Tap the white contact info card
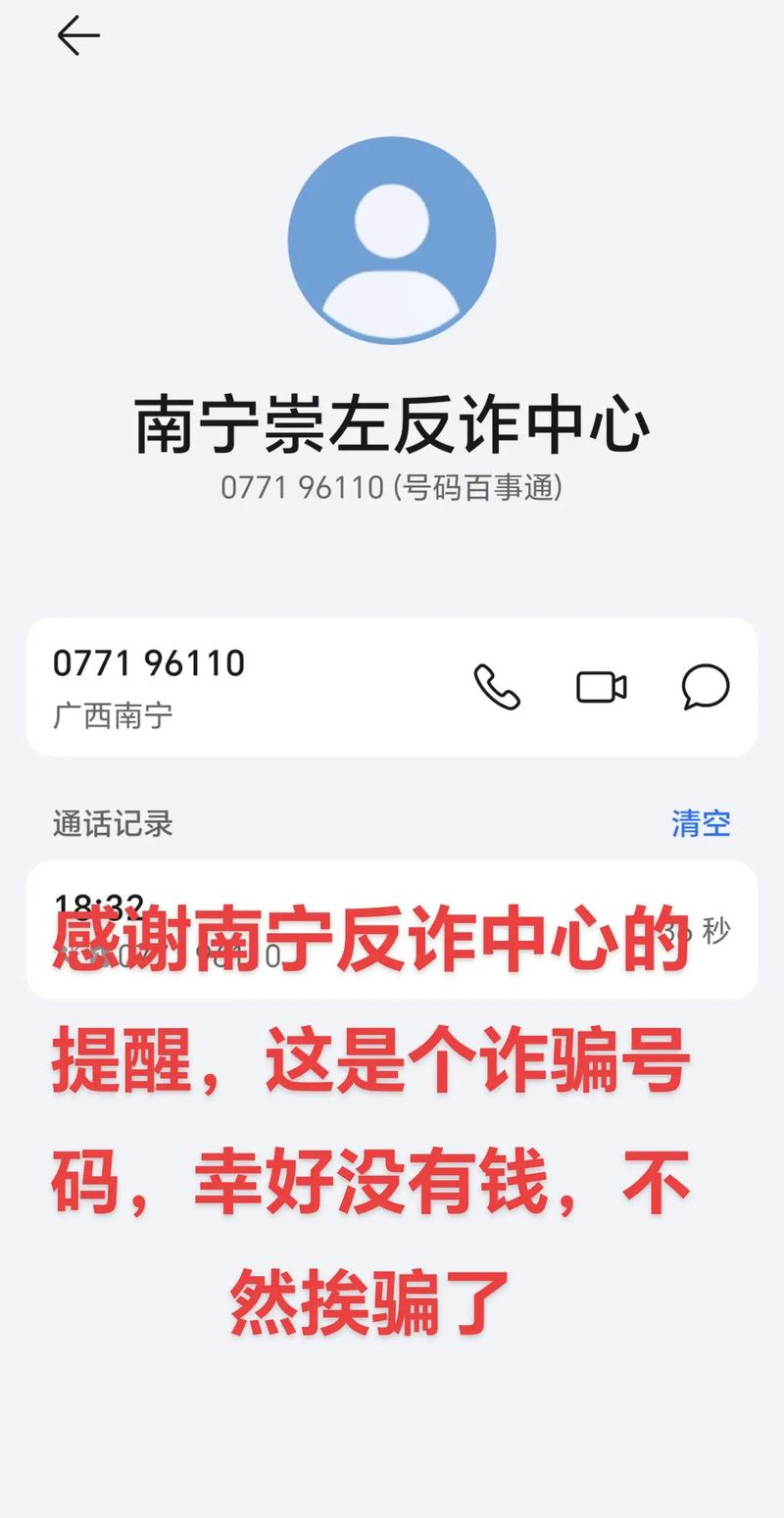 pyautogui.click(x=392, y=688)
